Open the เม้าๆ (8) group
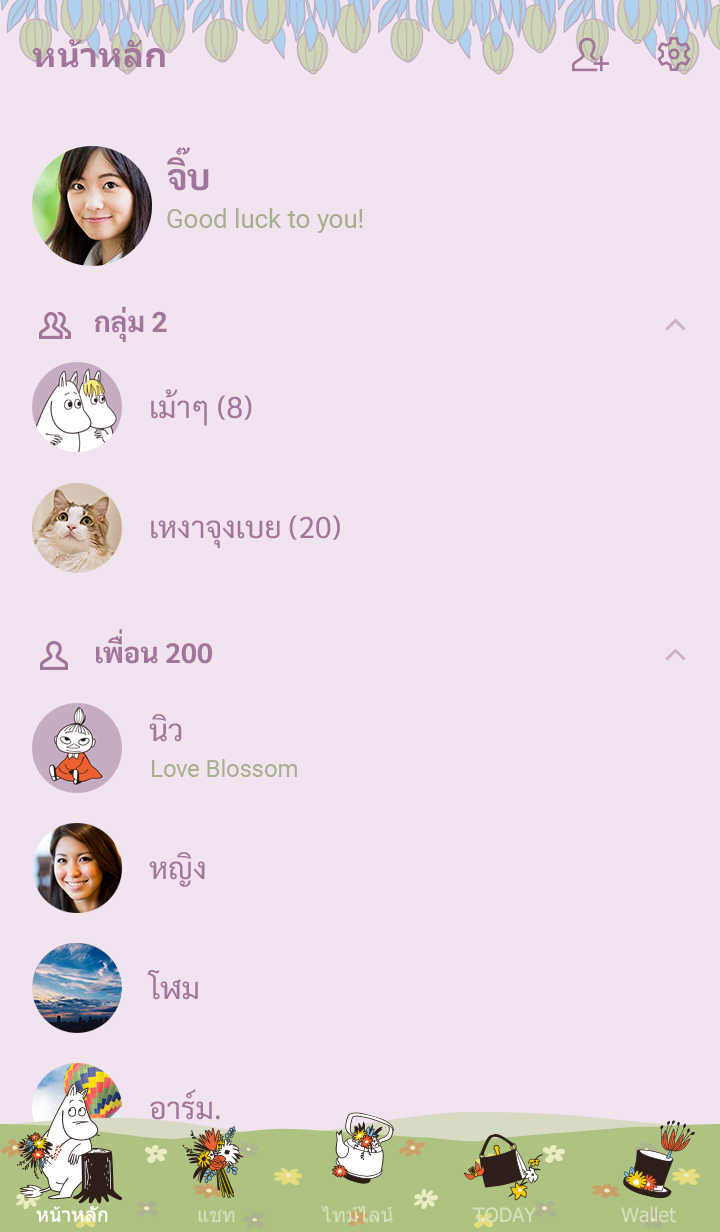This screenshot has height=1232, width=720. point(200,408)
